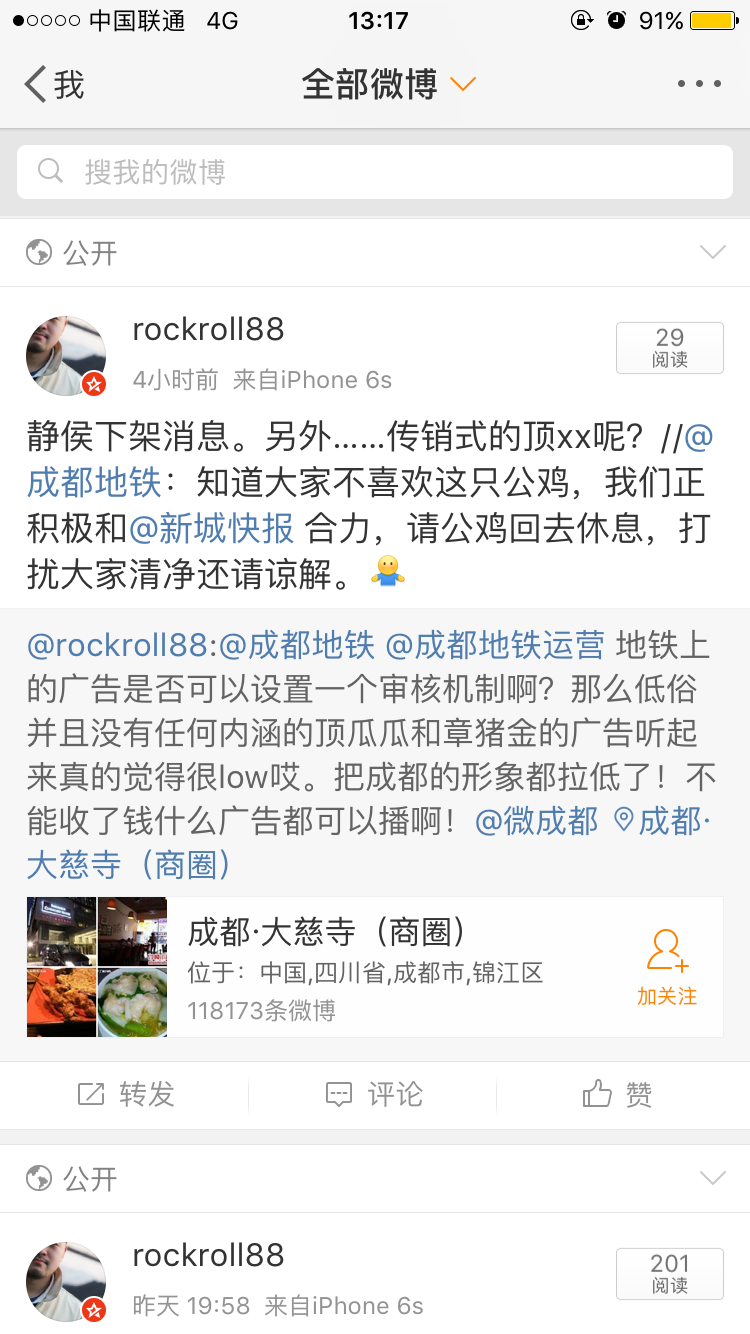Open the @成都地铁运营 mention link
Screen dimensions: 750x1334
point(495,646)
